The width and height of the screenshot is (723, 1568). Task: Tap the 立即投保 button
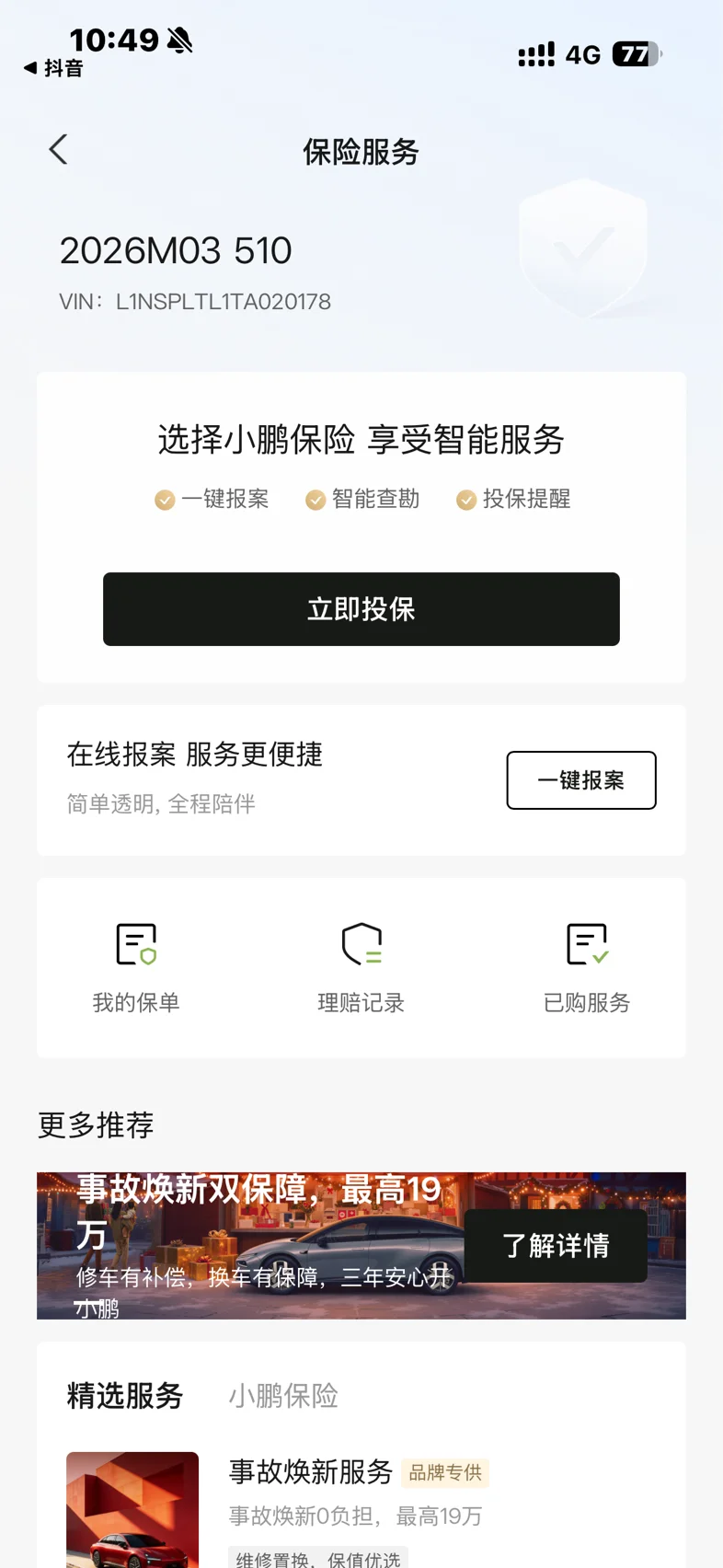click(x=361, y=609)
